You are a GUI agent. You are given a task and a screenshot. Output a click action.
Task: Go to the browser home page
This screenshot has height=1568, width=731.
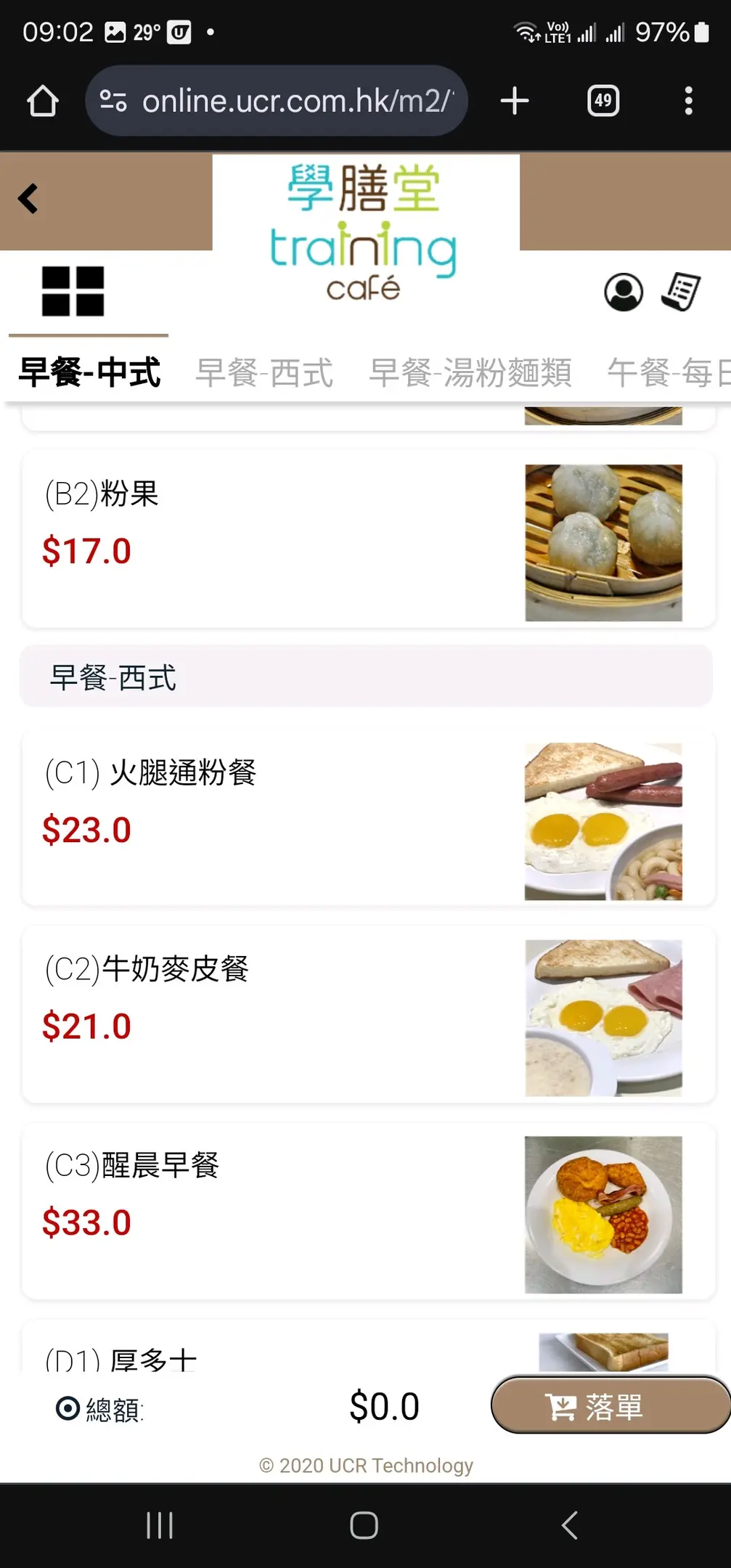pos(43,101)
